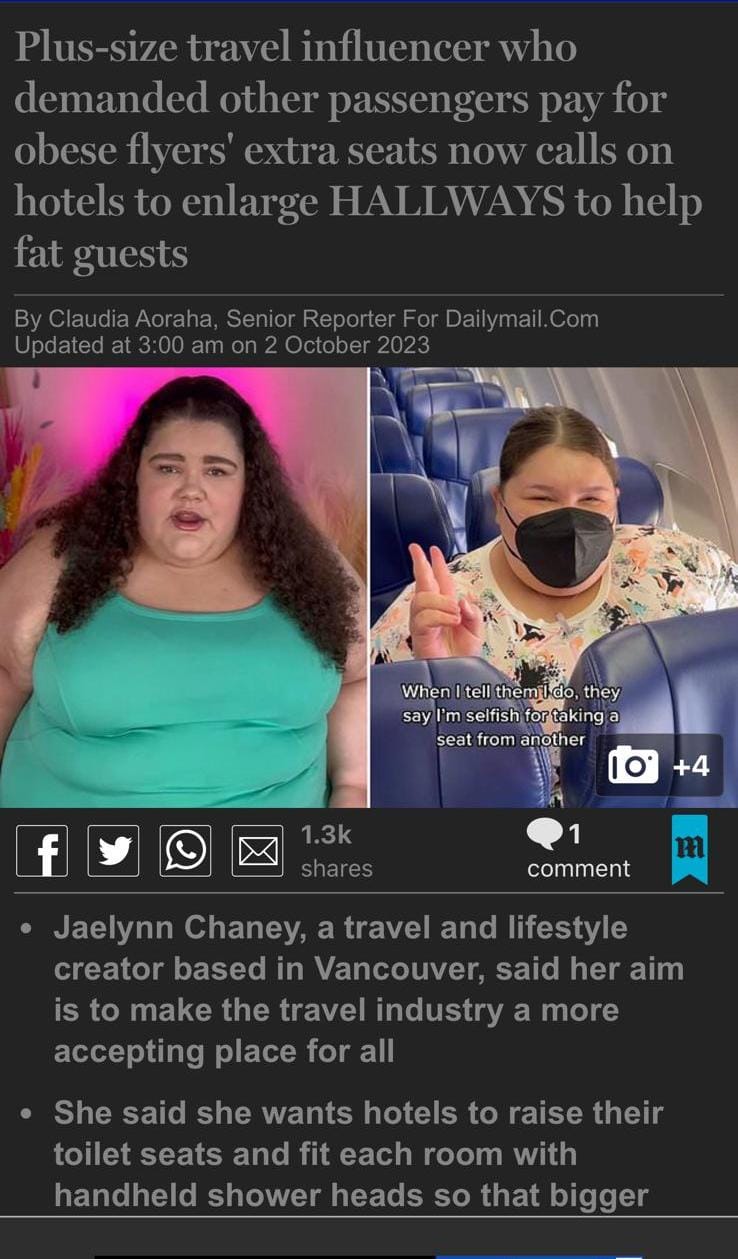Share article by email
The image size is (738, 1259).
click(257, 850)
